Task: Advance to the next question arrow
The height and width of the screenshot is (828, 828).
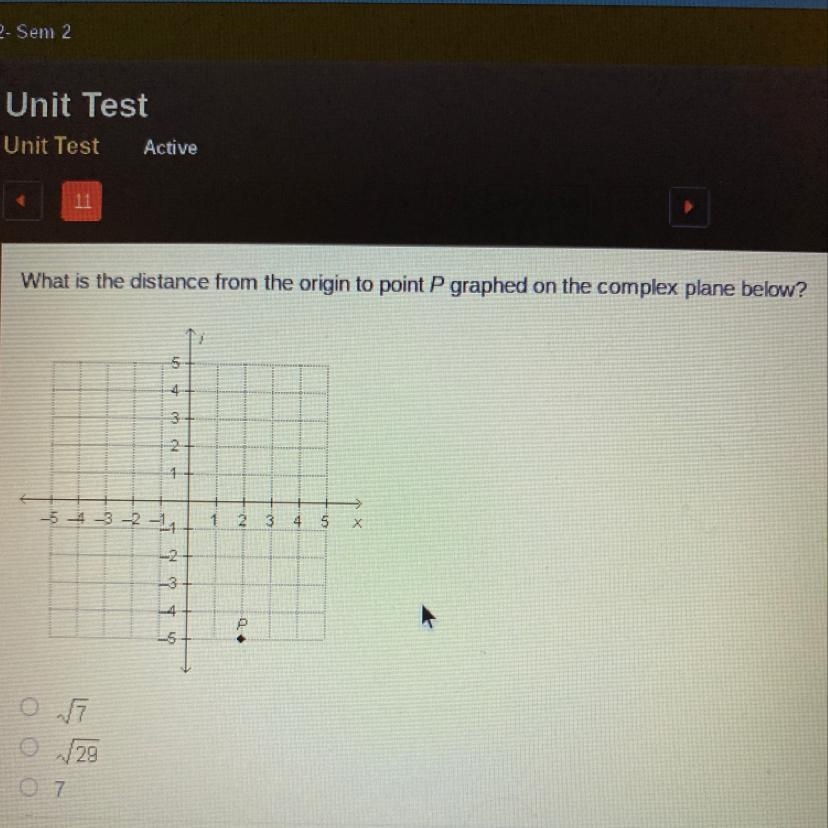Action: (x=689, y=206)
